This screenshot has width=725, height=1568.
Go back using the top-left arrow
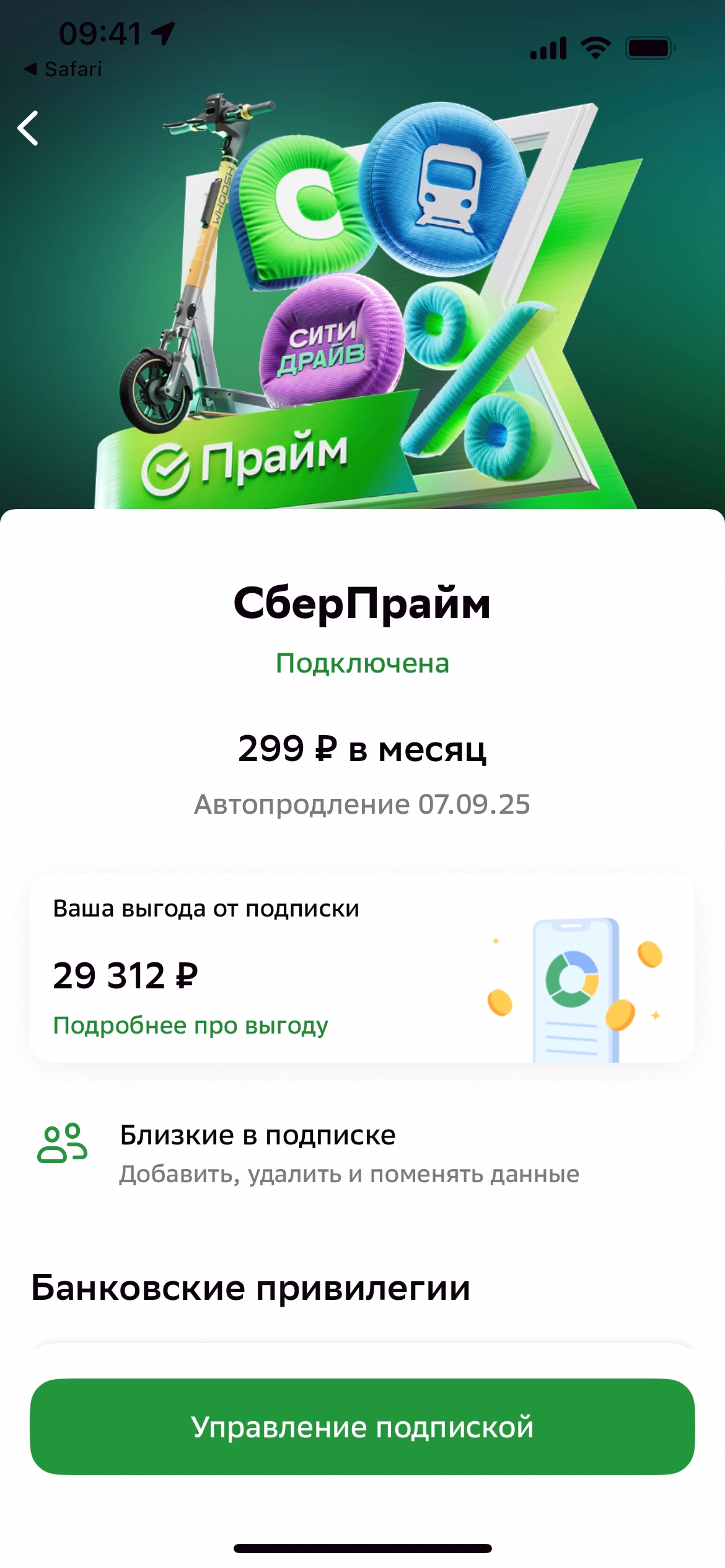click(29, 128)
